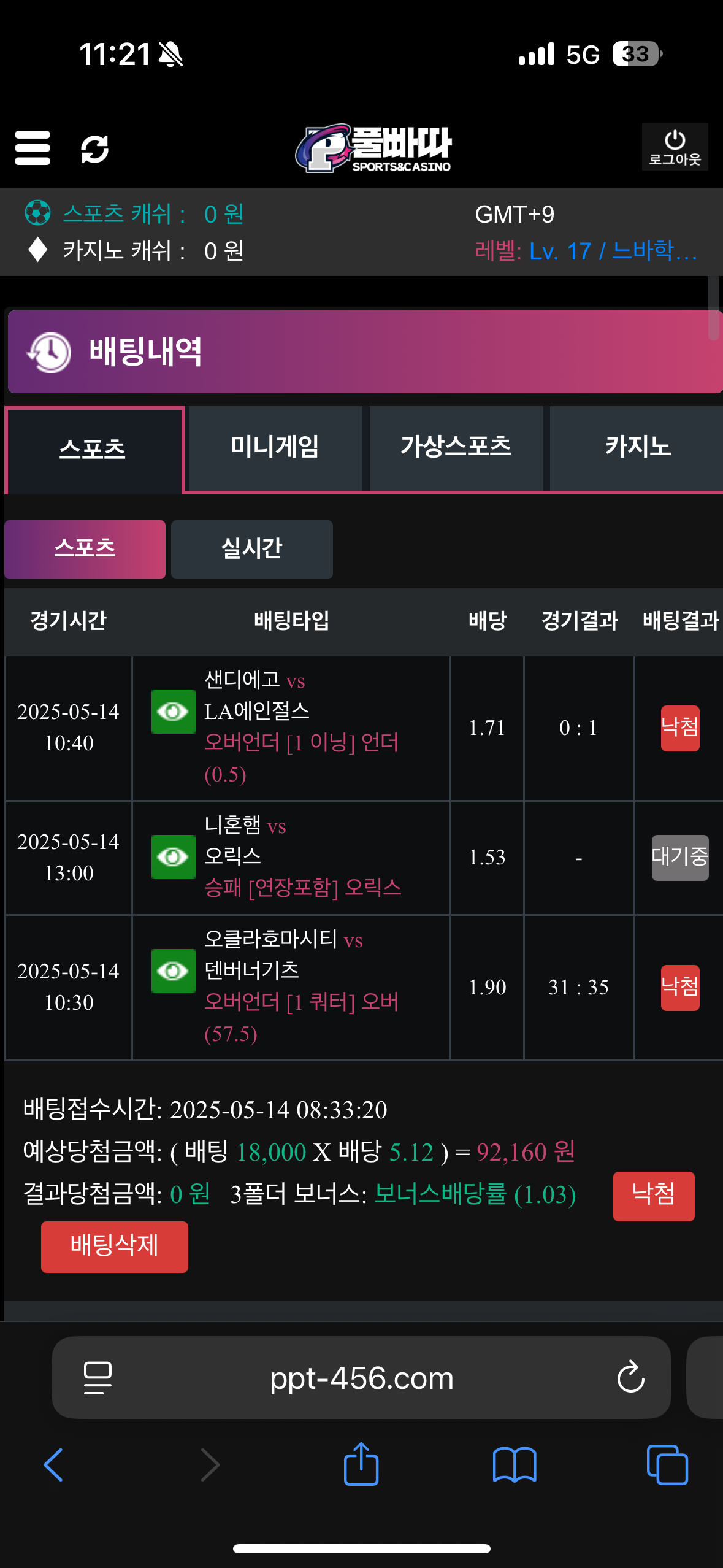Delete this bet with 배팅삭제
723x1568 pixels.
[114, 1246]
